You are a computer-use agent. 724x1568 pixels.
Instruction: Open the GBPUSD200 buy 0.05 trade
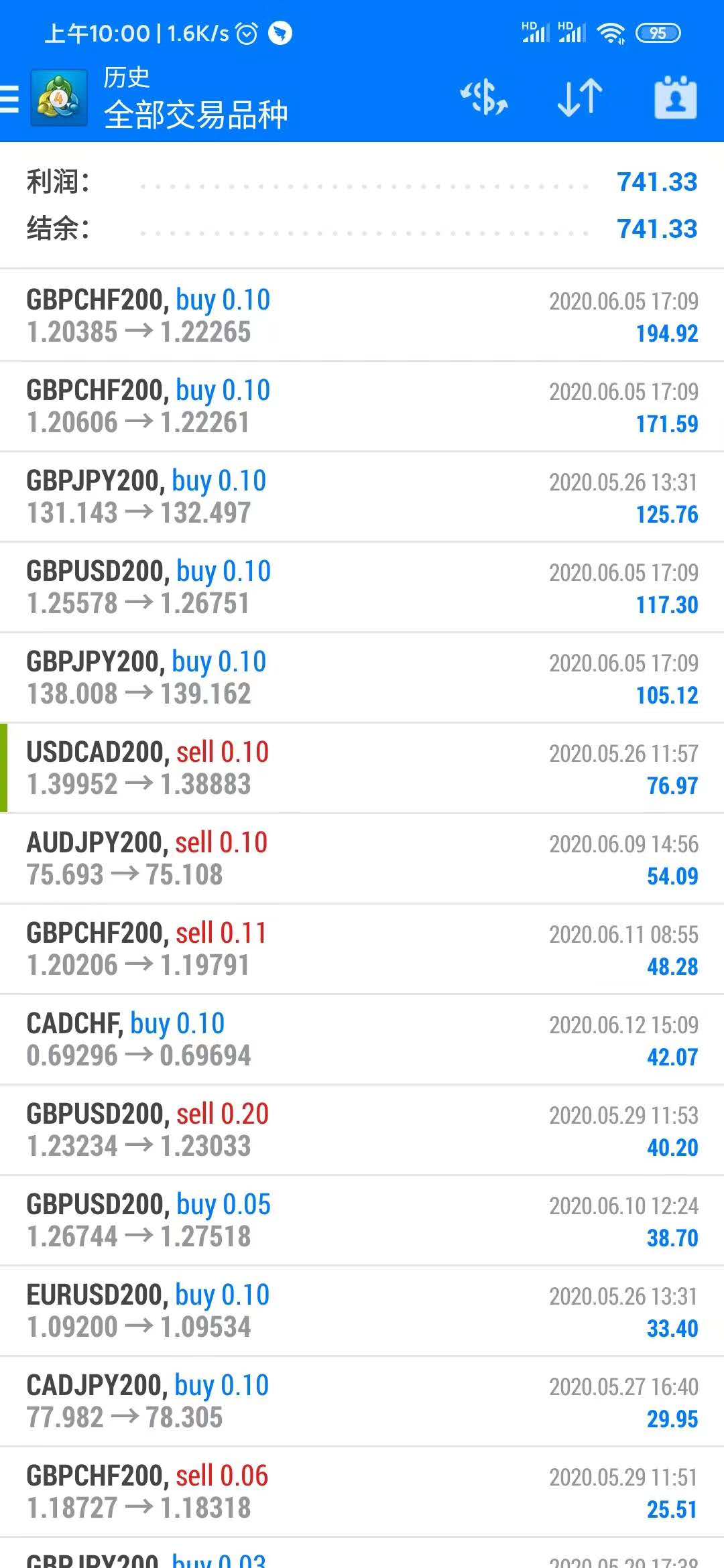coord(362,1220)
